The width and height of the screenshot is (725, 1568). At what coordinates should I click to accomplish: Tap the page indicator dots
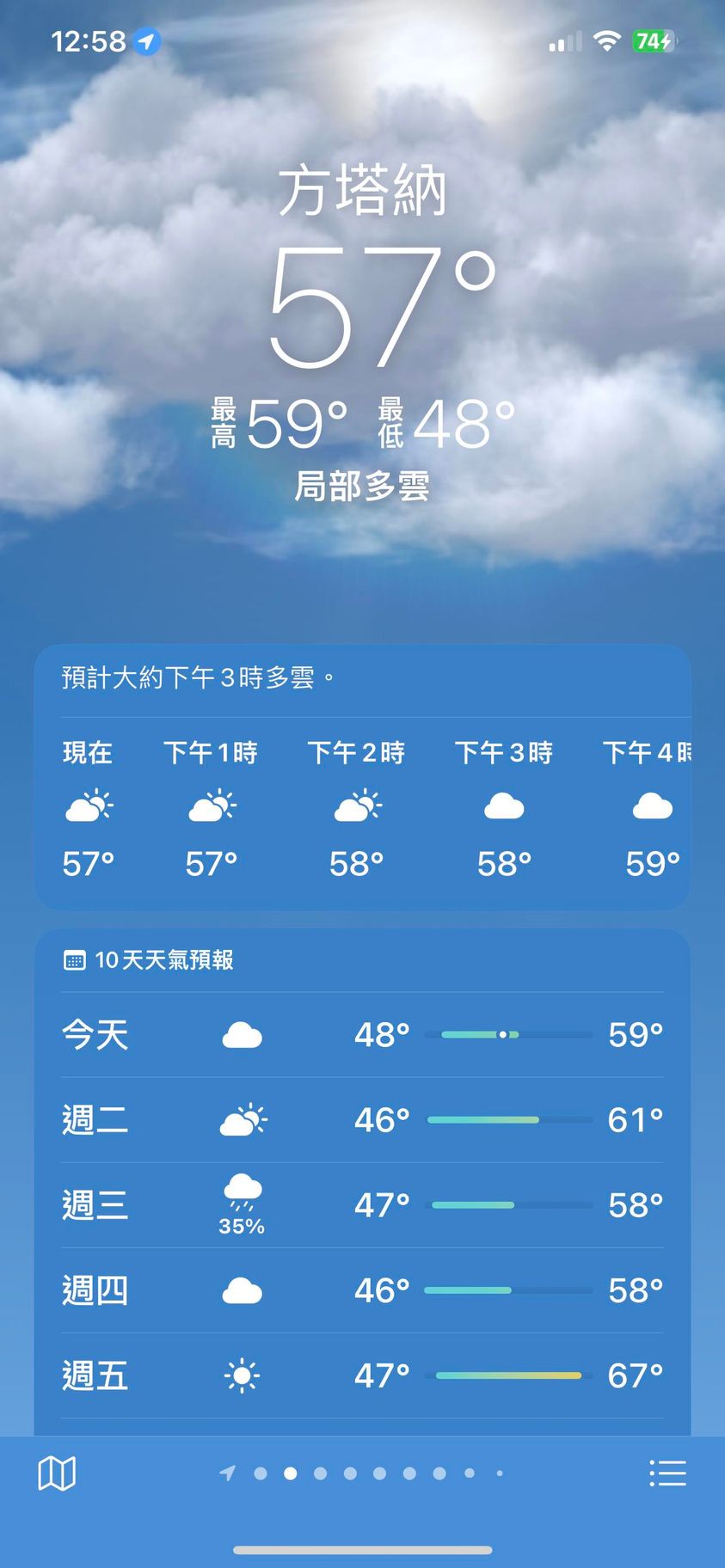pyautogui.click(x=363, y=1473)
